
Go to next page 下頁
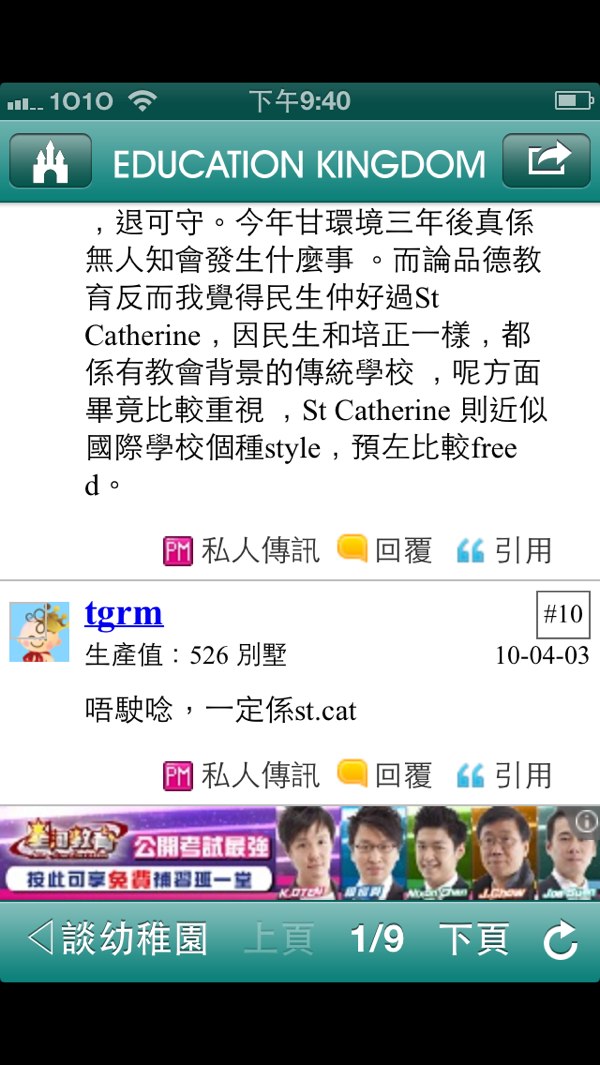(x=474, y=939)
